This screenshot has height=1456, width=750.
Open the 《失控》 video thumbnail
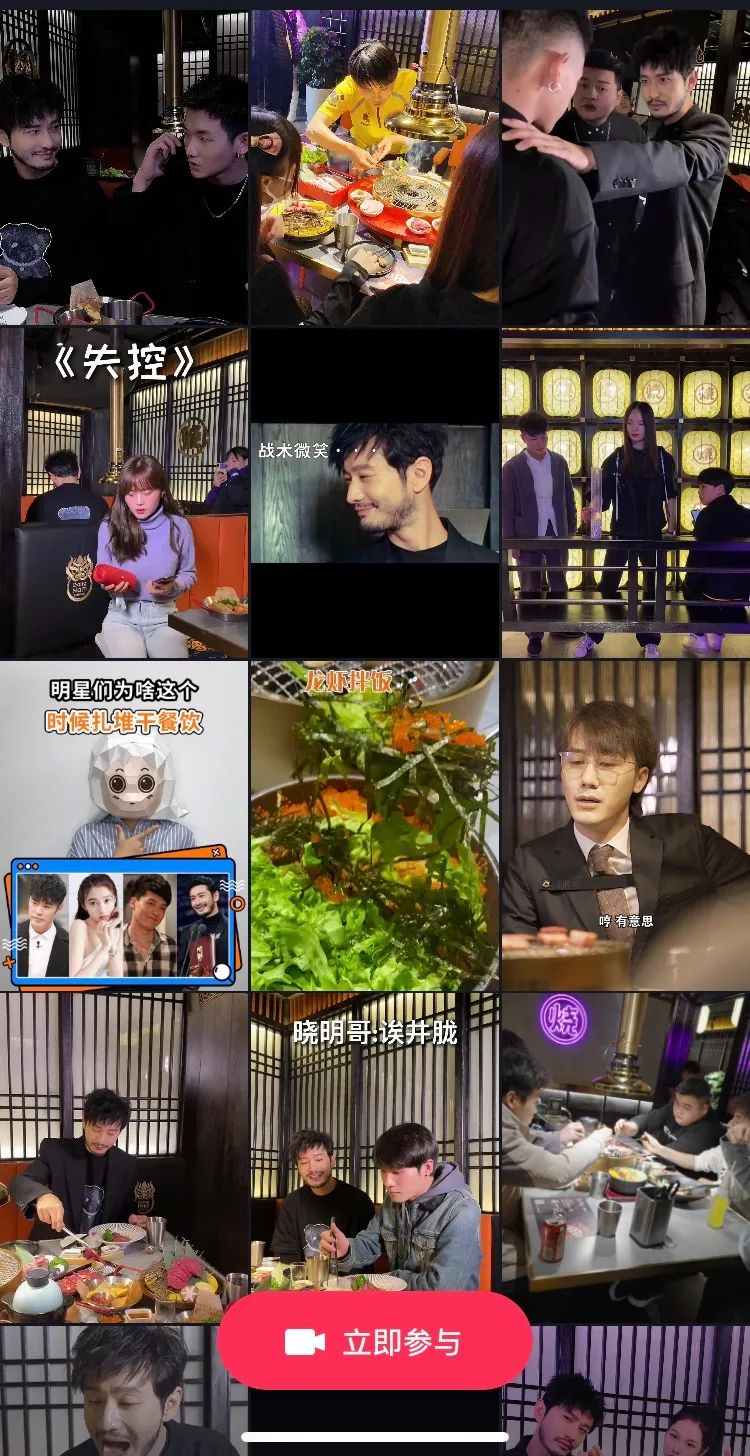pyautogui.click(x=124, y=493)
